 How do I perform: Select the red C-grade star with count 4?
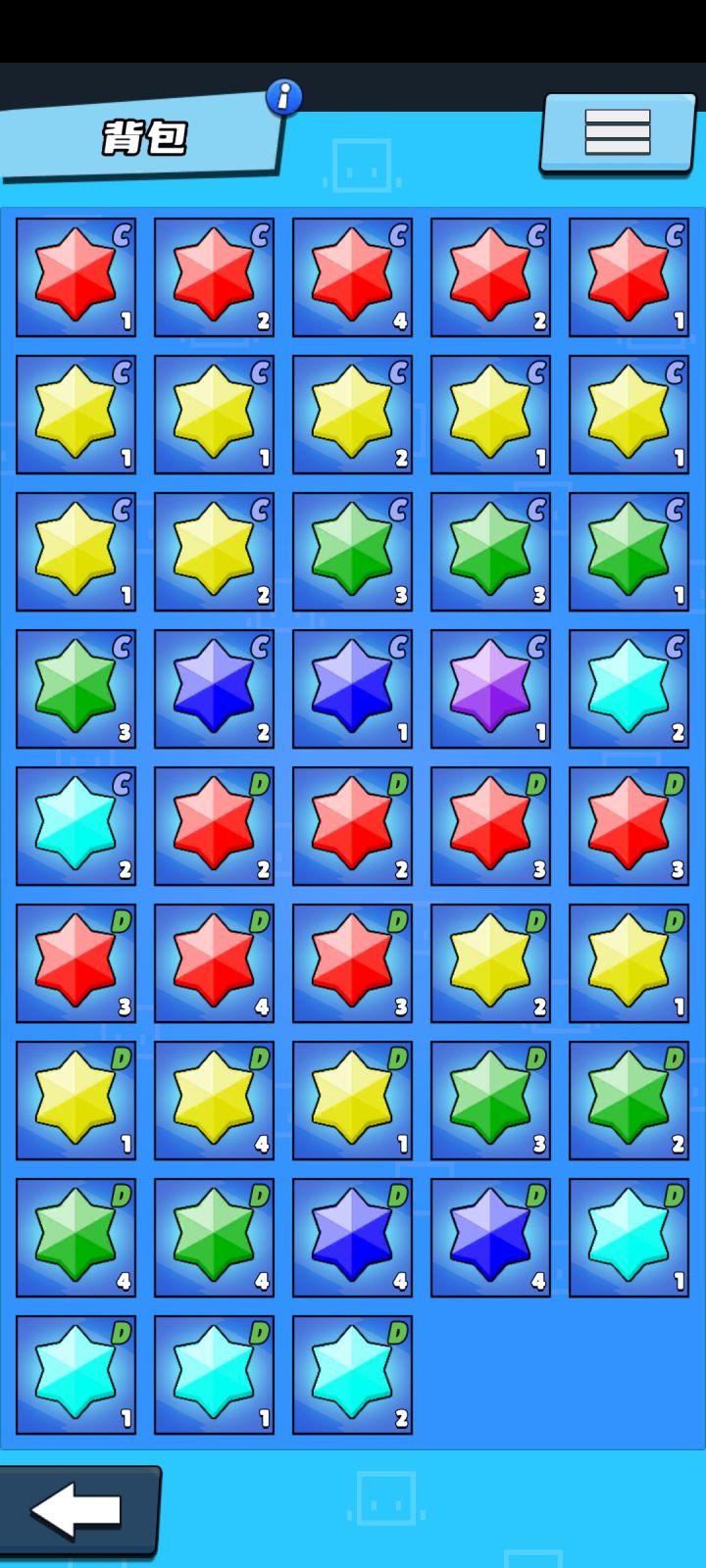(351, 276)
